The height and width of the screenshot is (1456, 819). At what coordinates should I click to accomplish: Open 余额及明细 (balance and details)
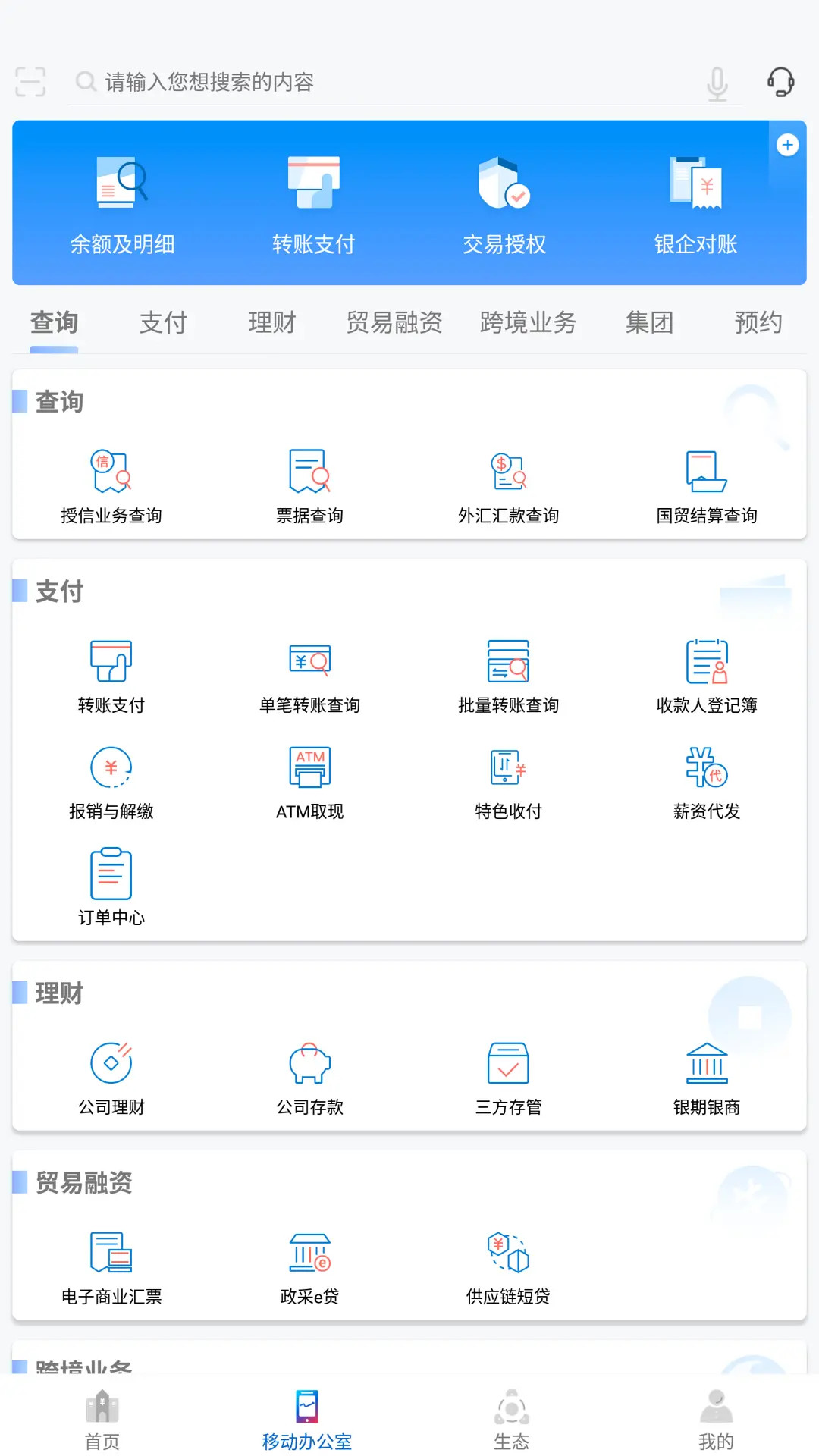point(121,201)
